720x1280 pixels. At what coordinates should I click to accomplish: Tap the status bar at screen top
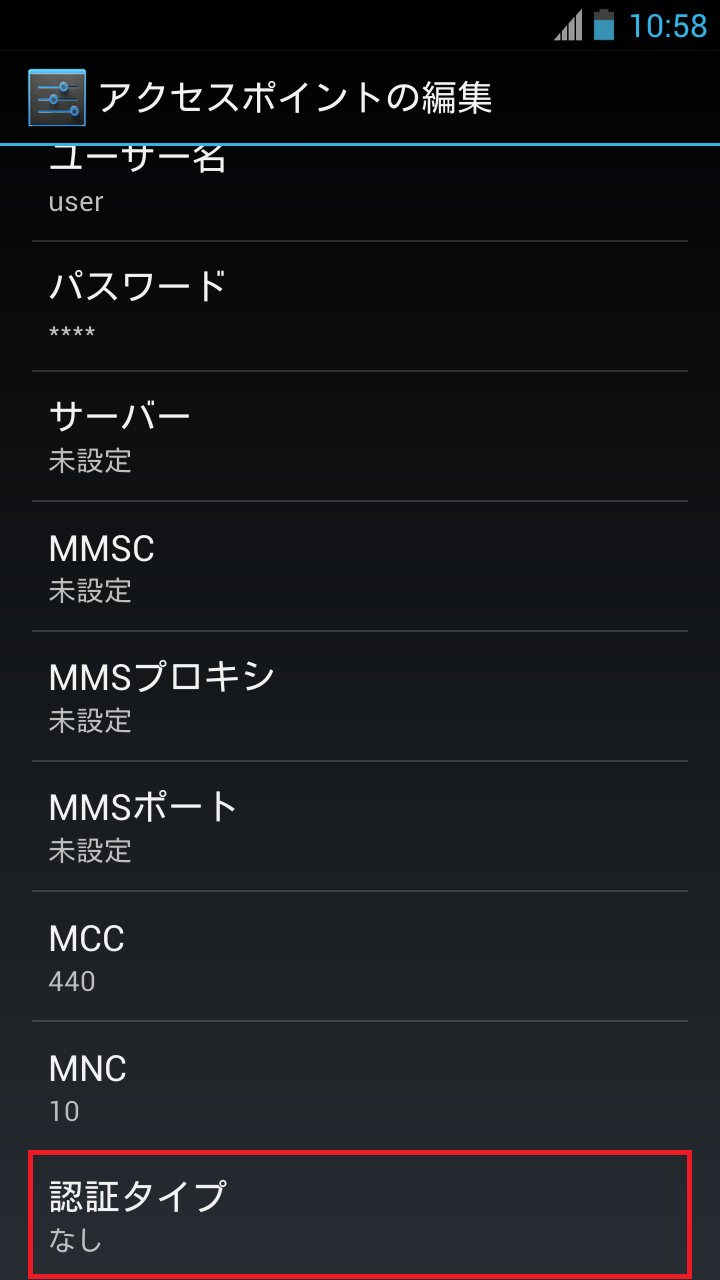point(360,25)
